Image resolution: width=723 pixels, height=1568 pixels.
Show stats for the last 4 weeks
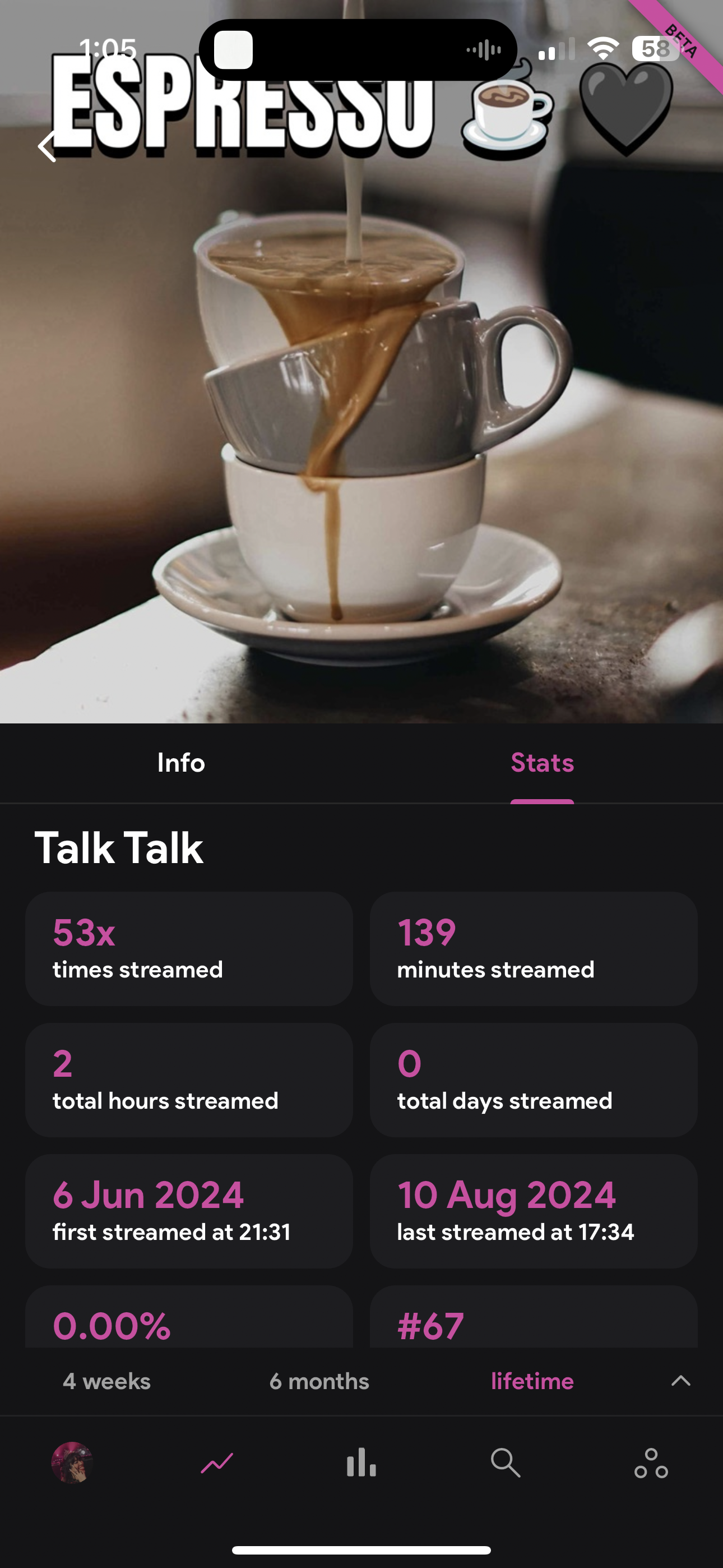(106, 1381)
